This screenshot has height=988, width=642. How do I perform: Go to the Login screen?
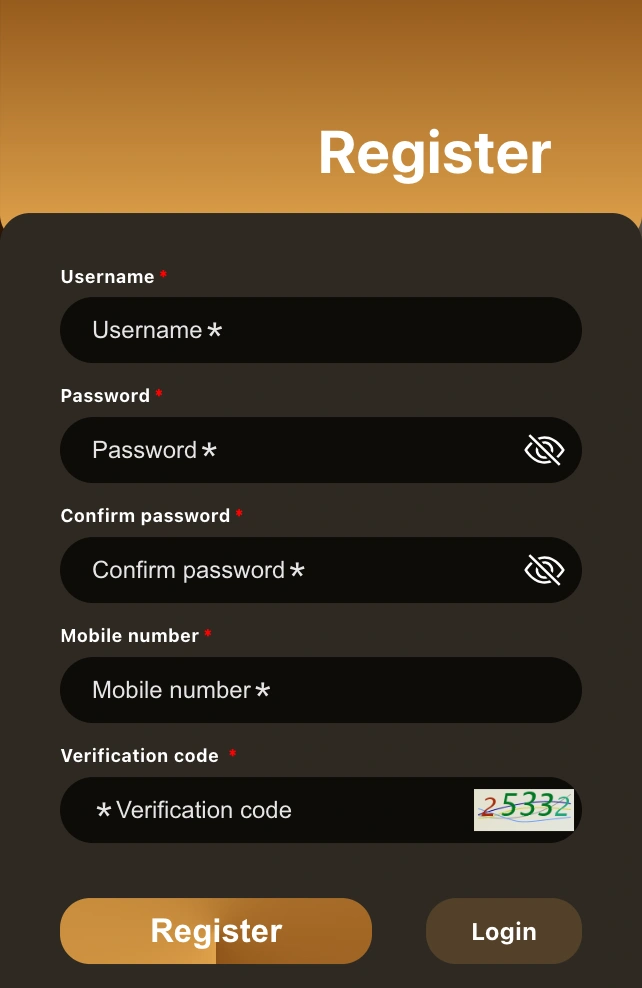click(504, 931)
